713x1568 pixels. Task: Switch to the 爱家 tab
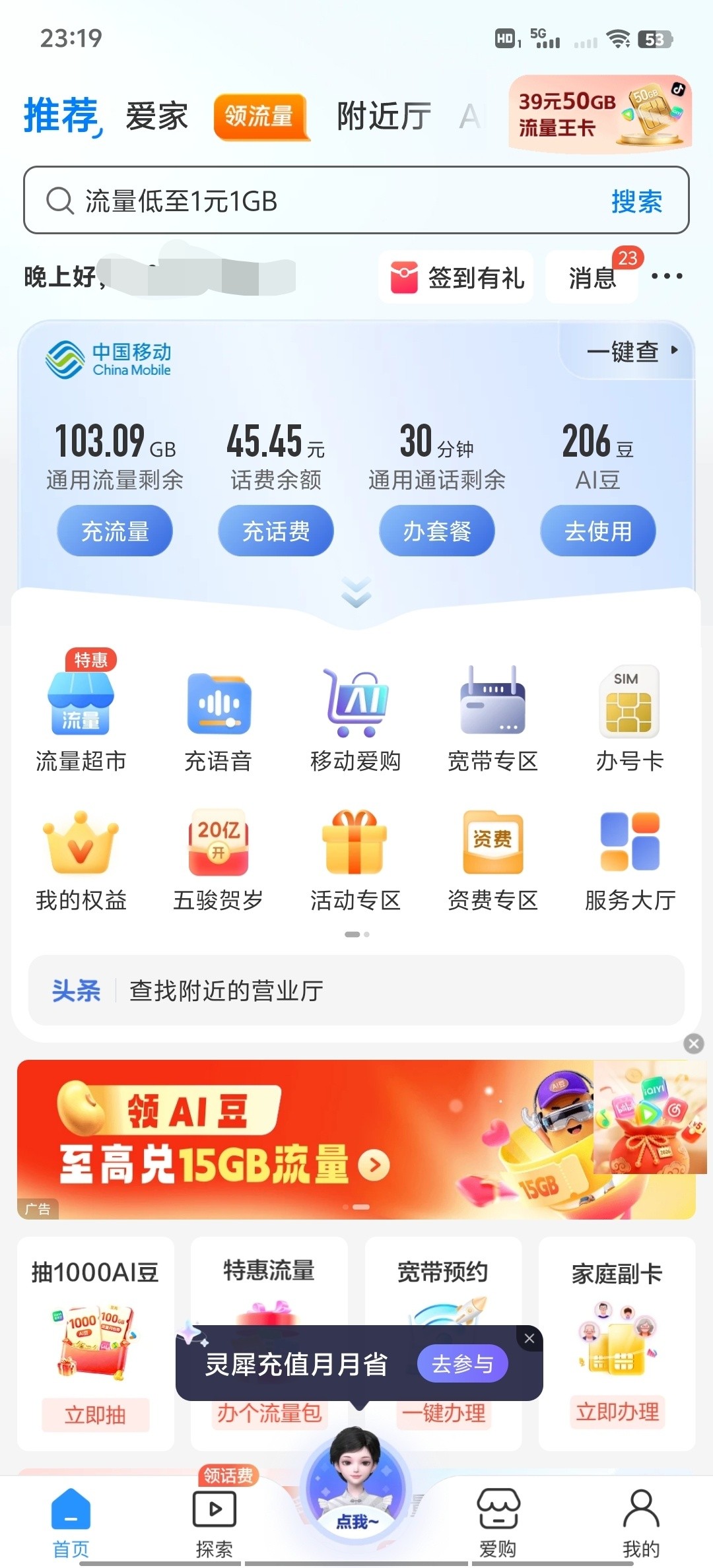(x=156, y=115)
